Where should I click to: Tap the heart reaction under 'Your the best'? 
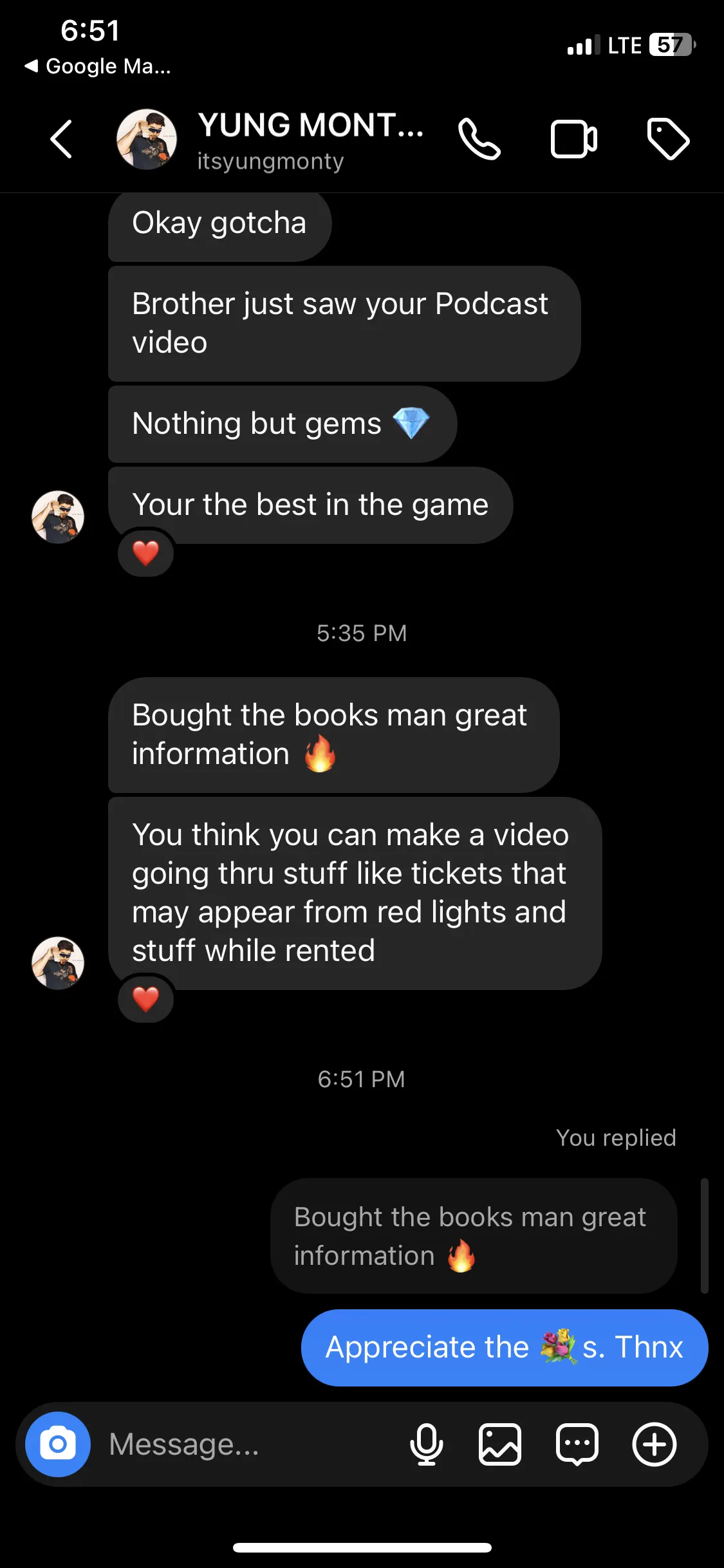(x=146, y=553)
